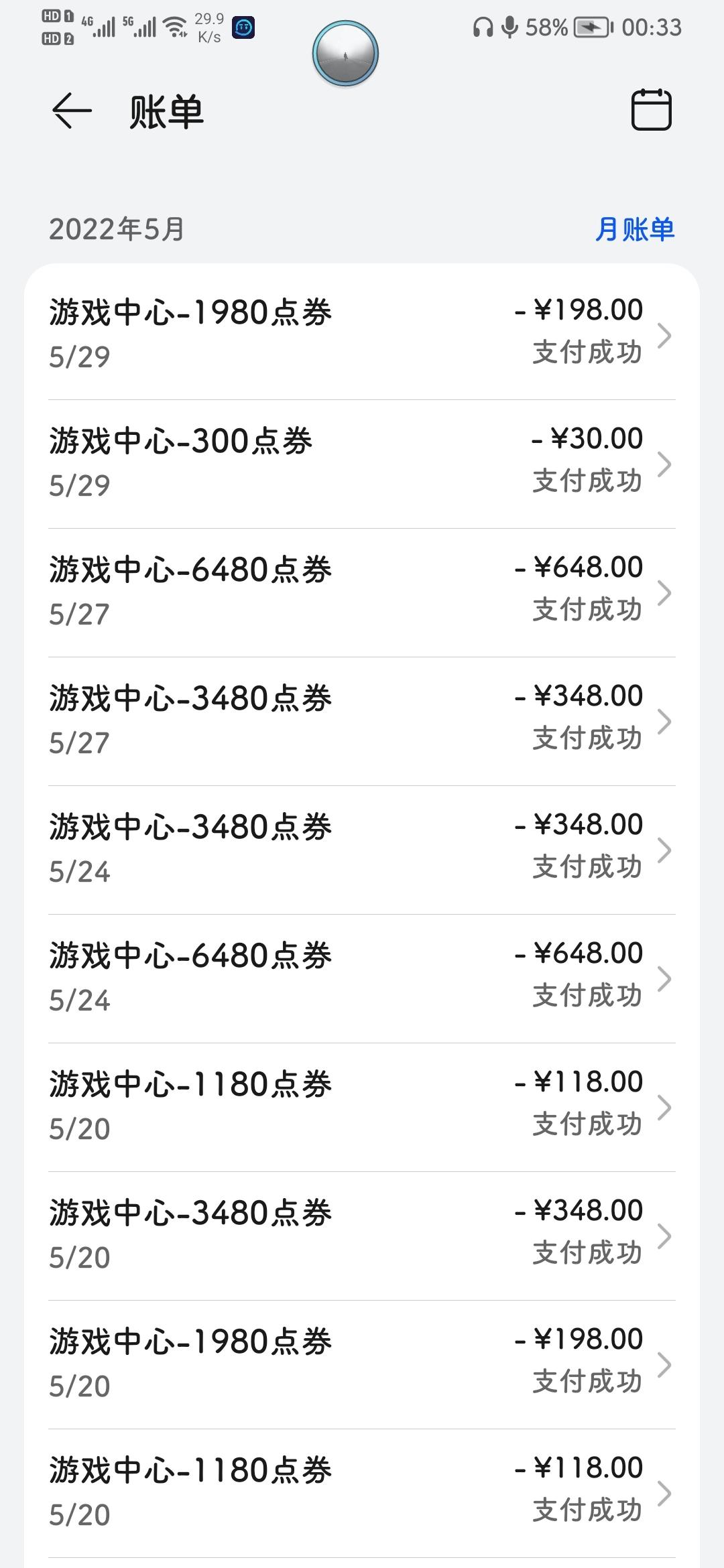View the 5/24 6480点券 ¥648.00 record
The image size is (724, 1568).
coord(362,978)
